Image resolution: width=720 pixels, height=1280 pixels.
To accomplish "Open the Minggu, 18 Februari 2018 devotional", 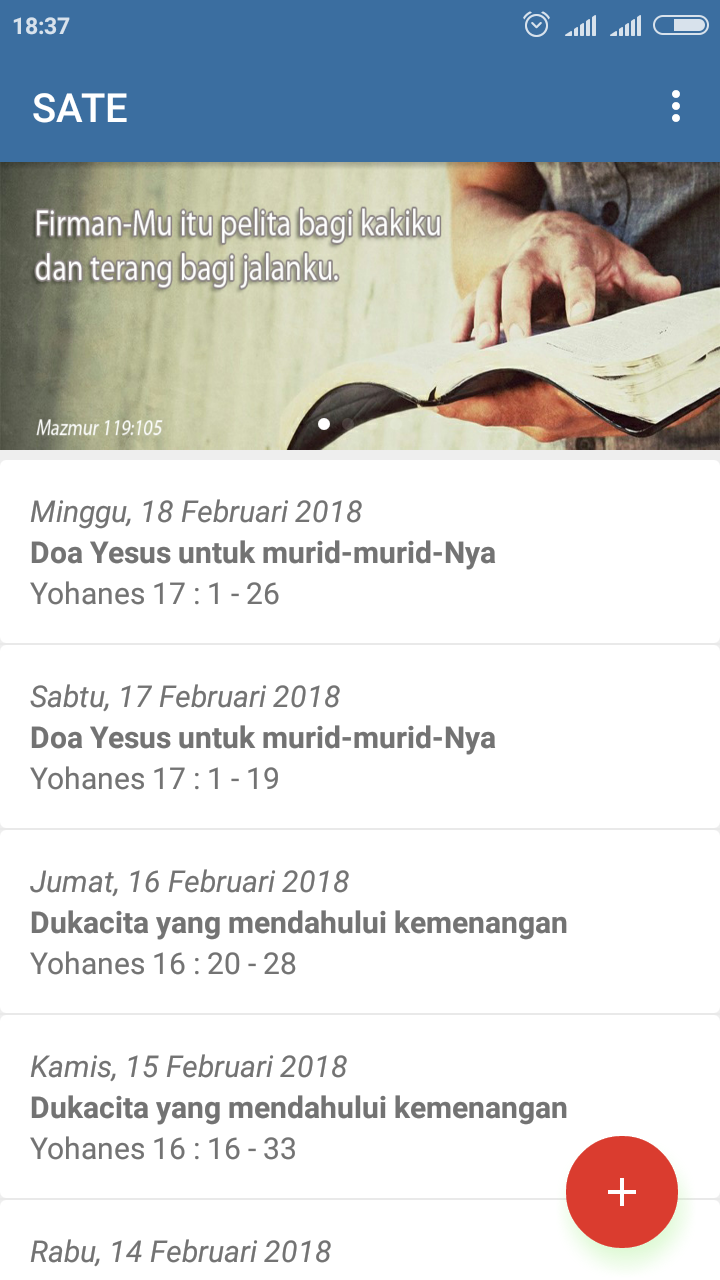I will [360, 552].
